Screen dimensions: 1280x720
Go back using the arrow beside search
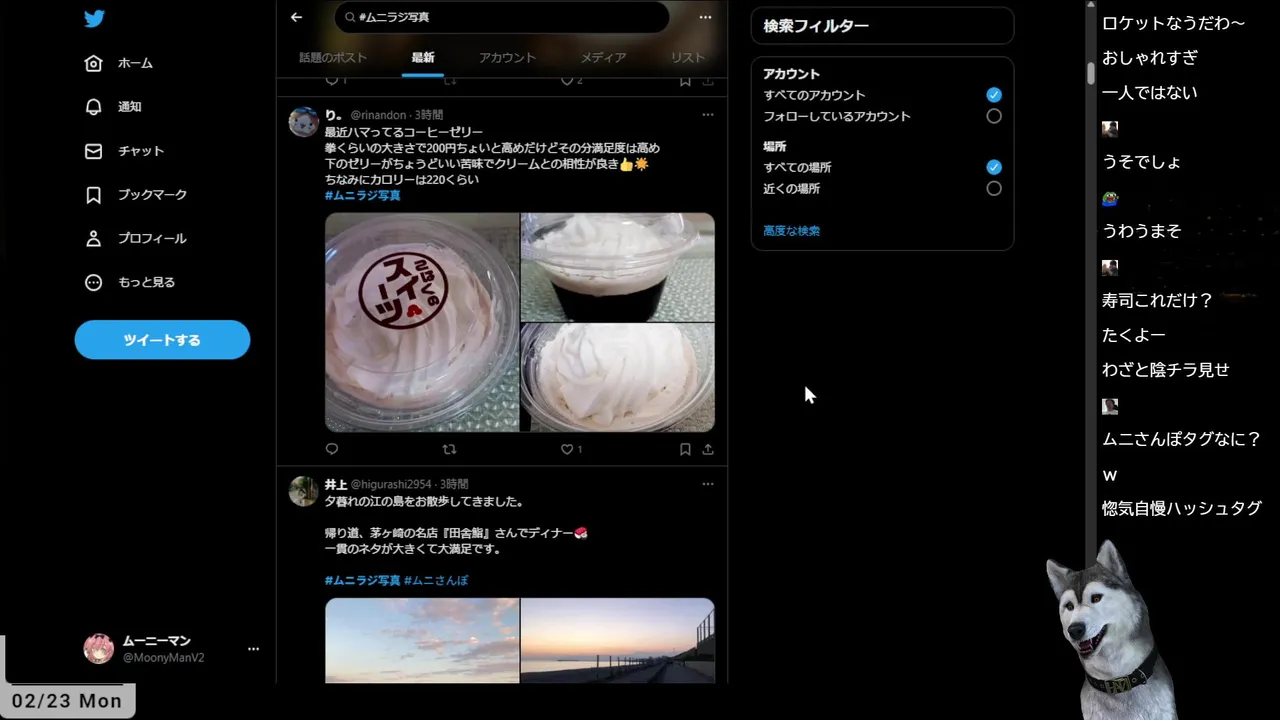[296, 17]
